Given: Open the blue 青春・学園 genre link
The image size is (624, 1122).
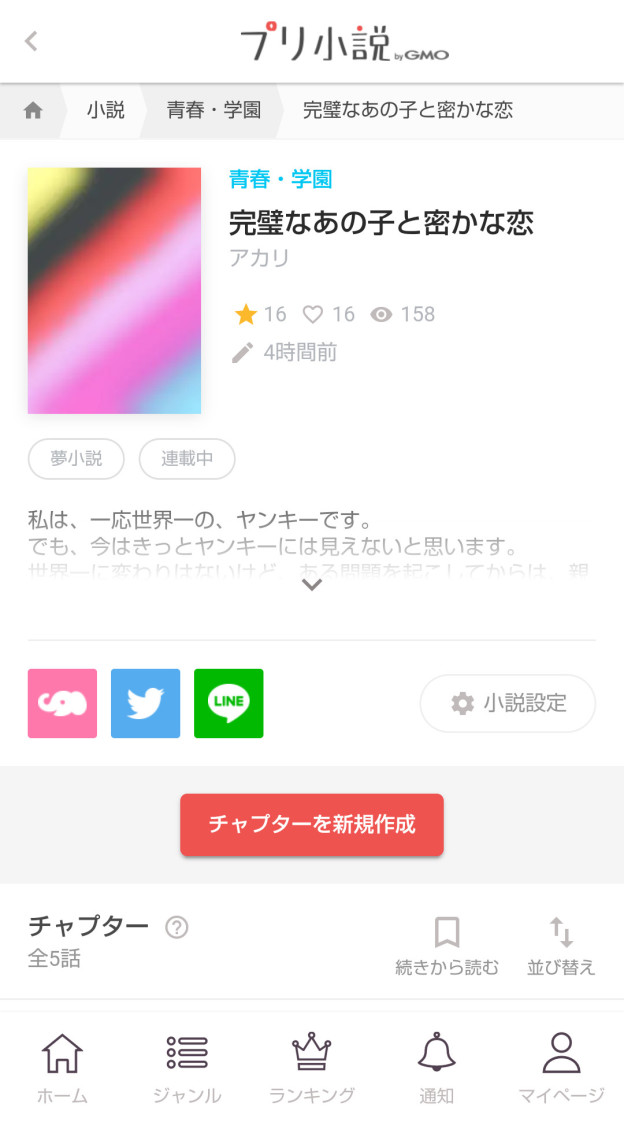Looking at the screenshot, I should [280, 180].
